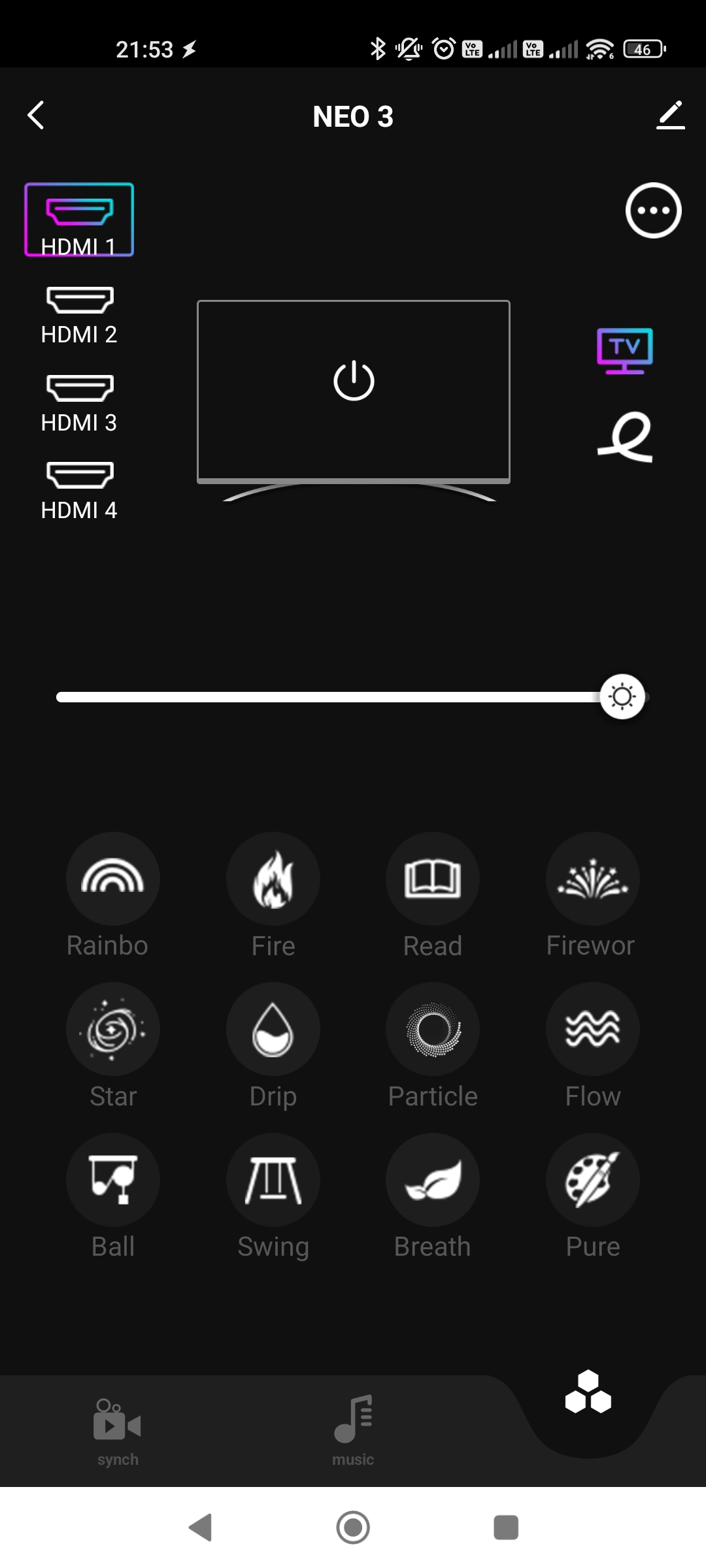Tap the system home button
The height and width of the screenshot is (1568, 706).
point(353,1527)
